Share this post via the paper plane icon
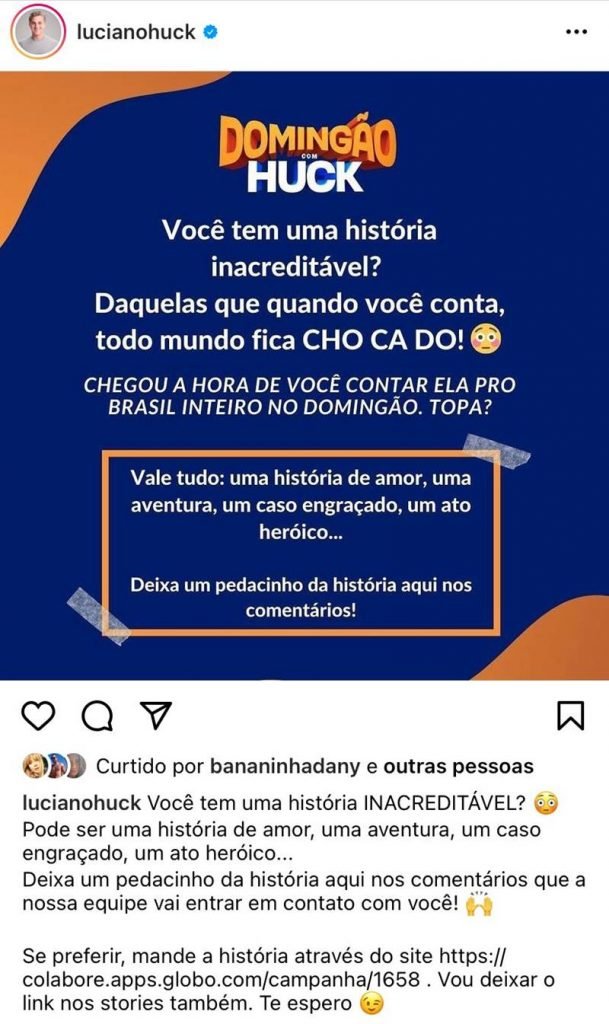609x1024 pixels. click(x=155, y=715)
